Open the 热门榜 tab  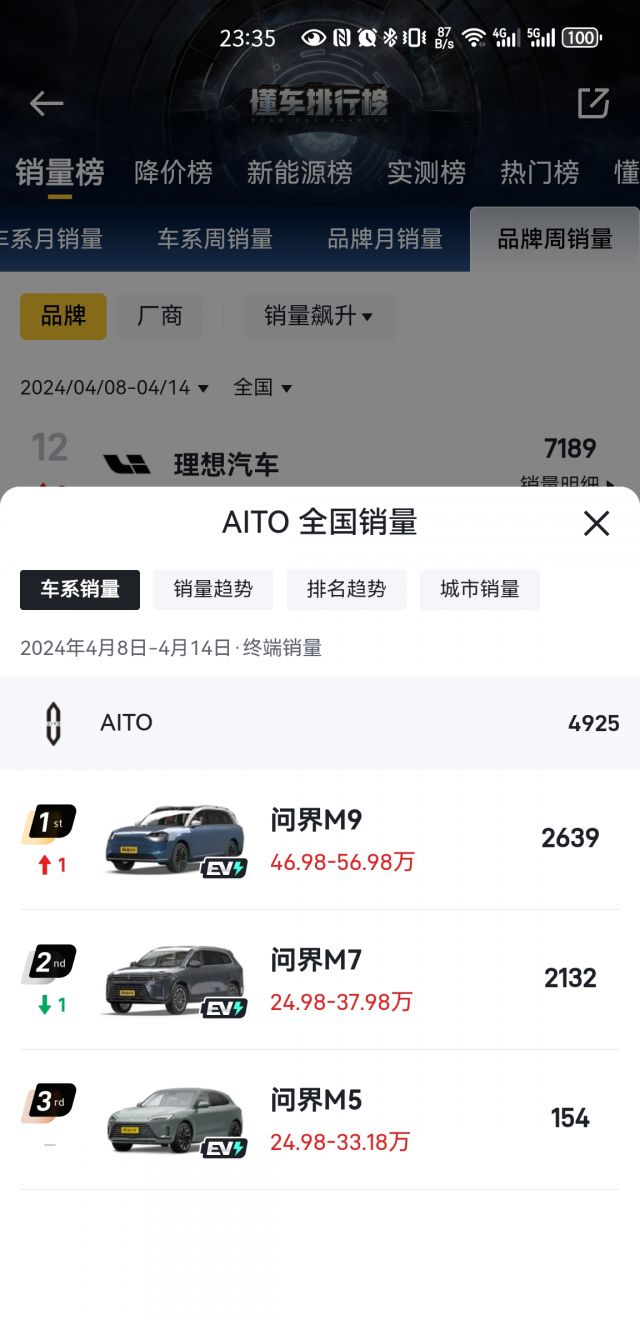pos(540,173)
